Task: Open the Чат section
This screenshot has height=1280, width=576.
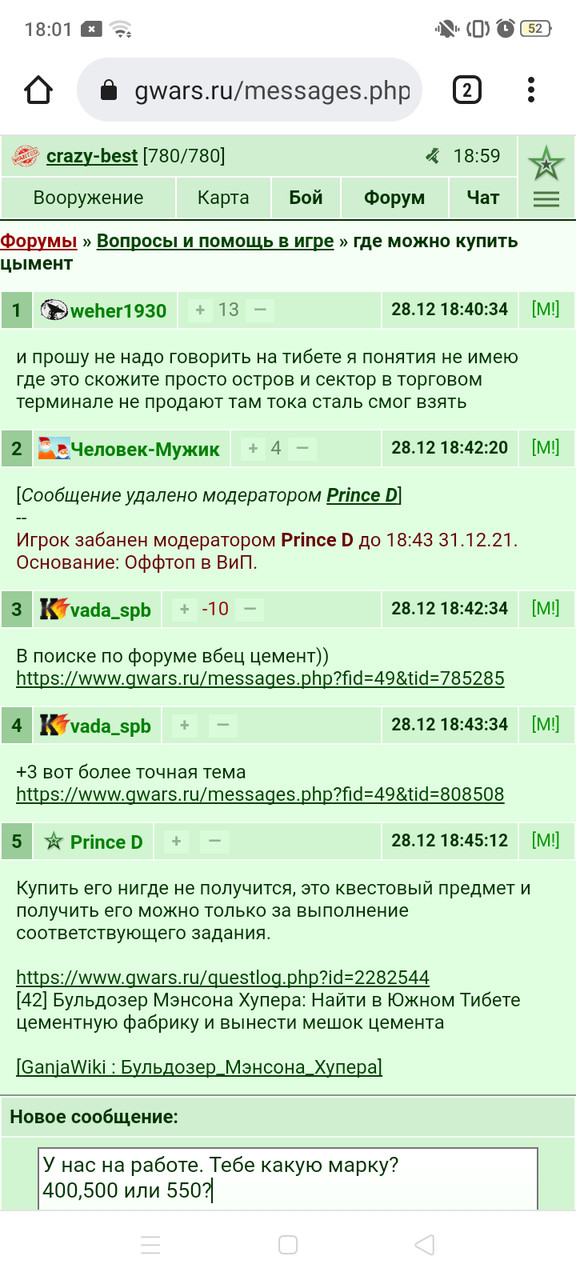Action: [483, 197]
